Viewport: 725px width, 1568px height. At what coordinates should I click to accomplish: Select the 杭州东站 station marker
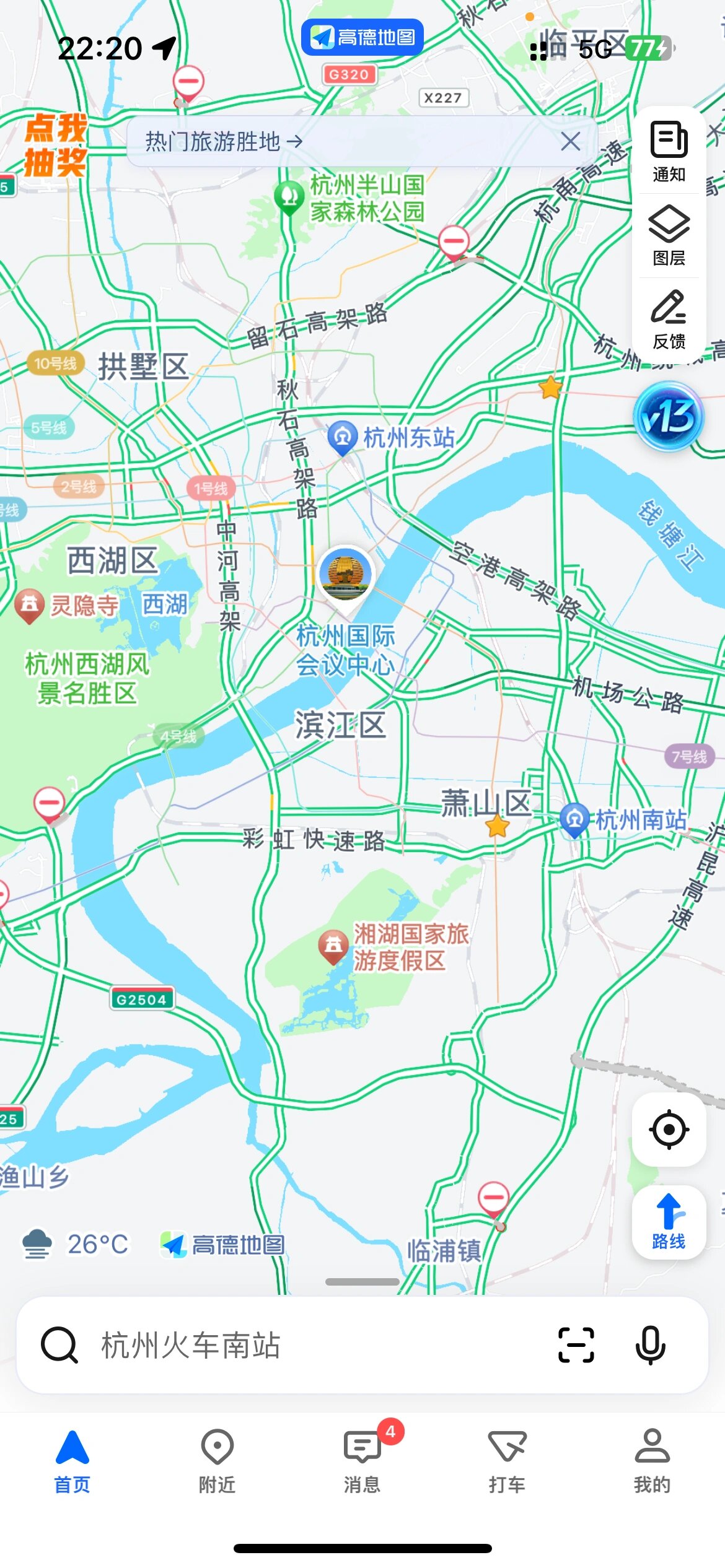(342, 437)
